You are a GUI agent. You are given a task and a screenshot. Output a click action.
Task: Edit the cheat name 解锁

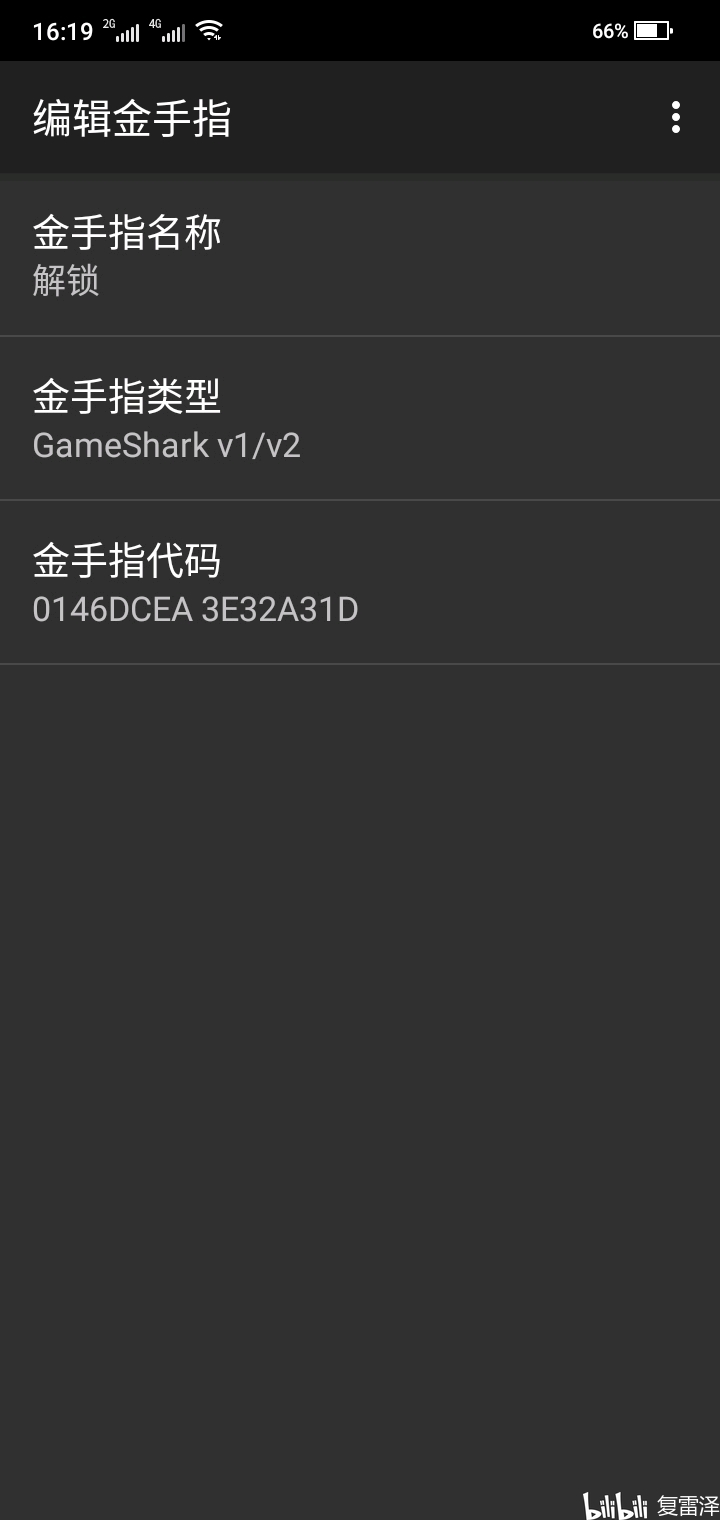click(360, 256)
